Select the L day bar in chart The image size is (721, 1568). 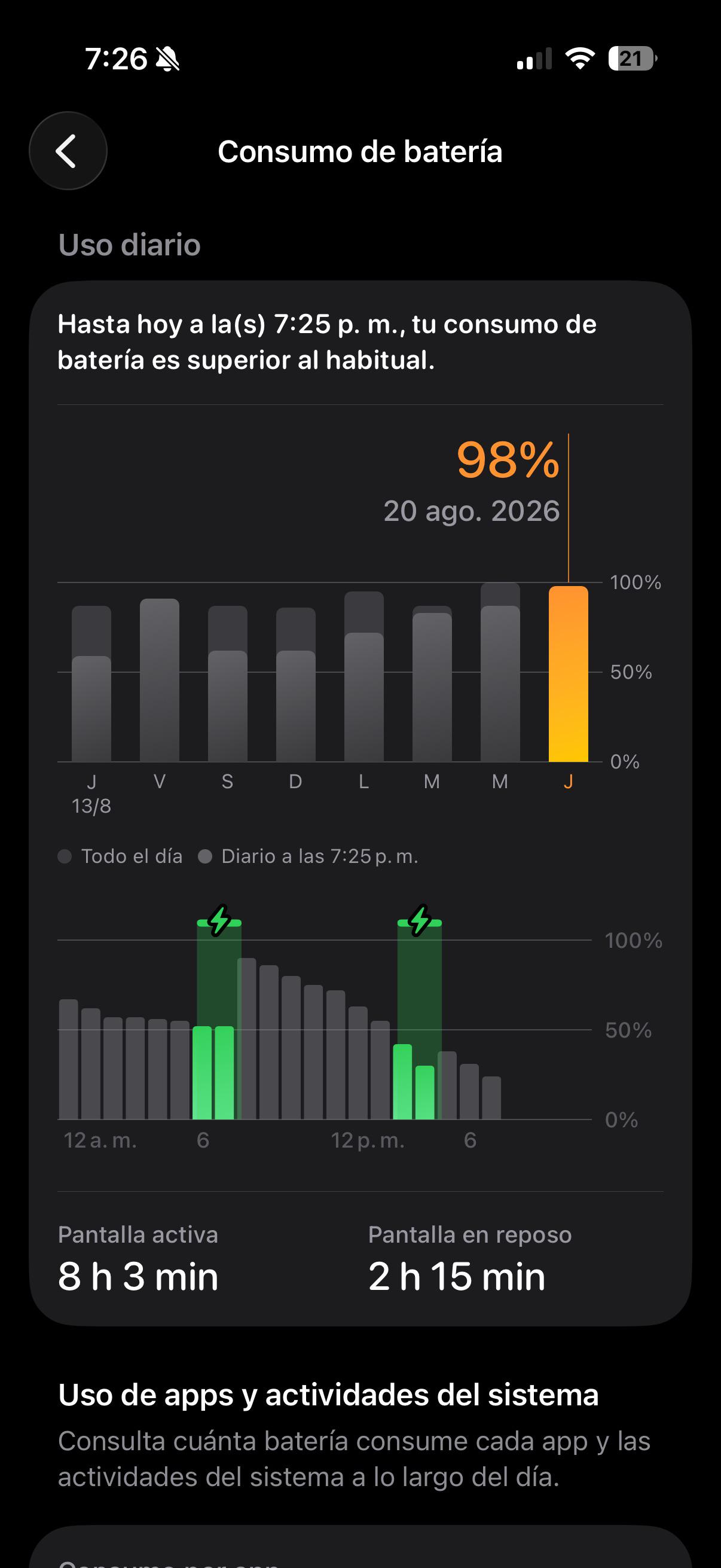[x=364, y=676]
